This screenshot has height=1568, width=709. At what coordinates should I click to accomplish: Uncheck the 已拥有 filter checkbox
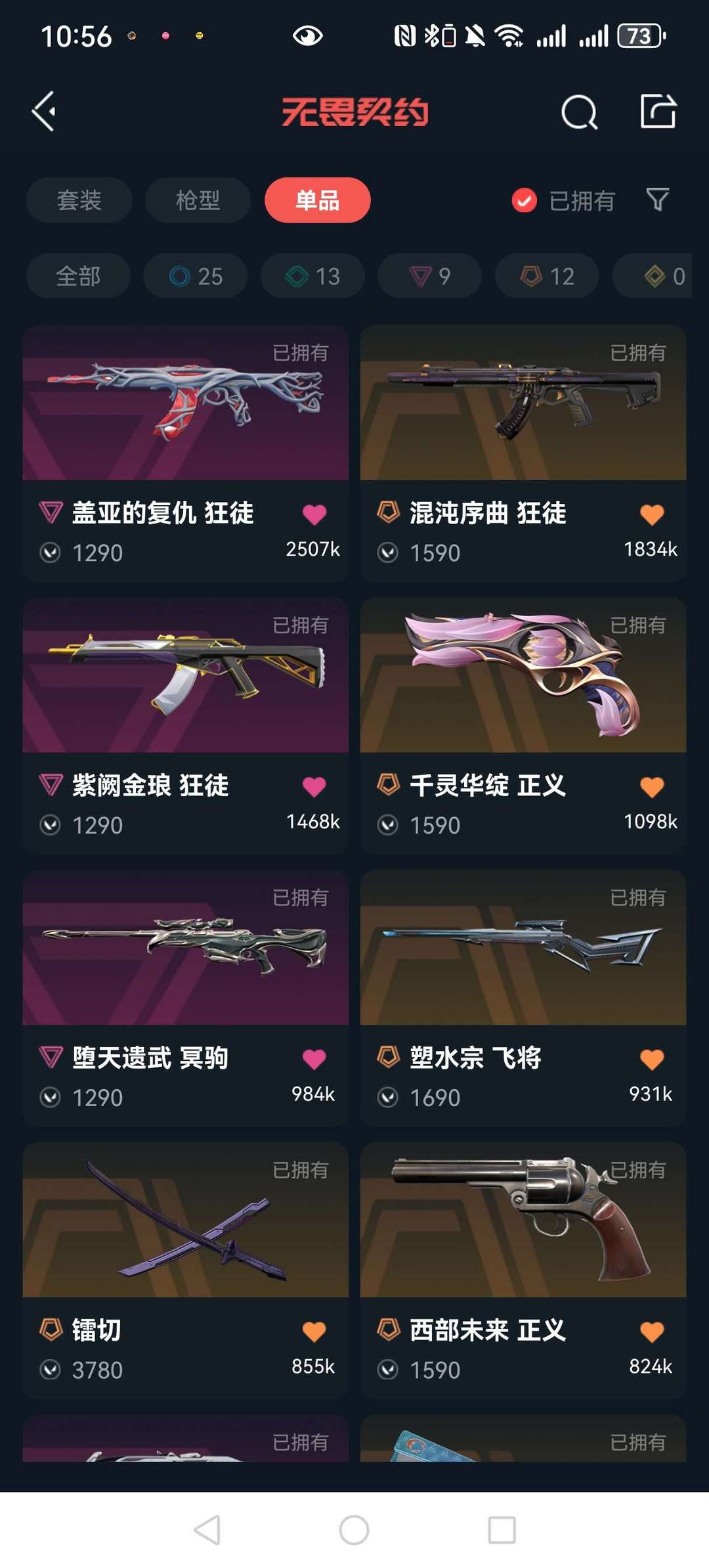524,200
